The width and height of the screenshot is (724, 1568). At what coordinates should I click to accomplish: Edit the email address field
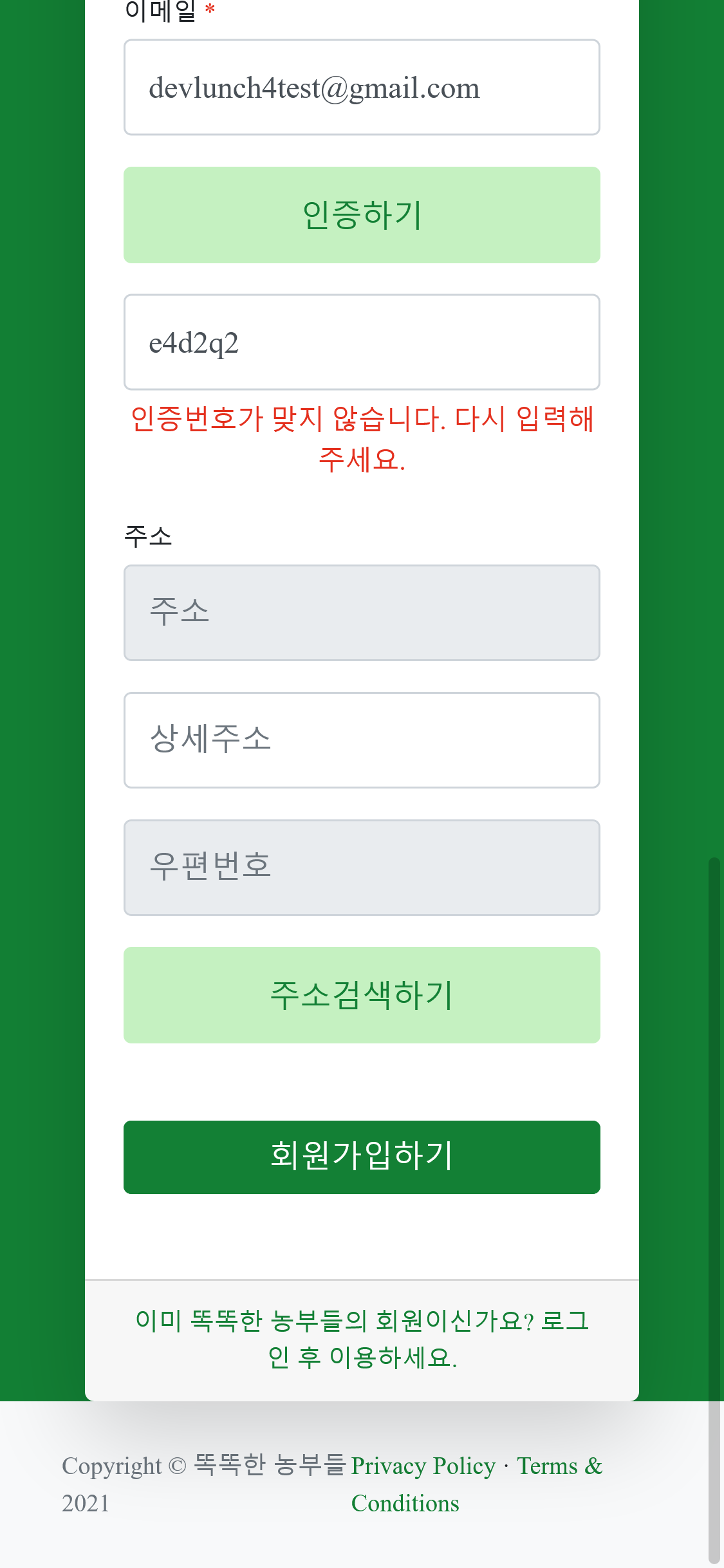click(362, 88)
